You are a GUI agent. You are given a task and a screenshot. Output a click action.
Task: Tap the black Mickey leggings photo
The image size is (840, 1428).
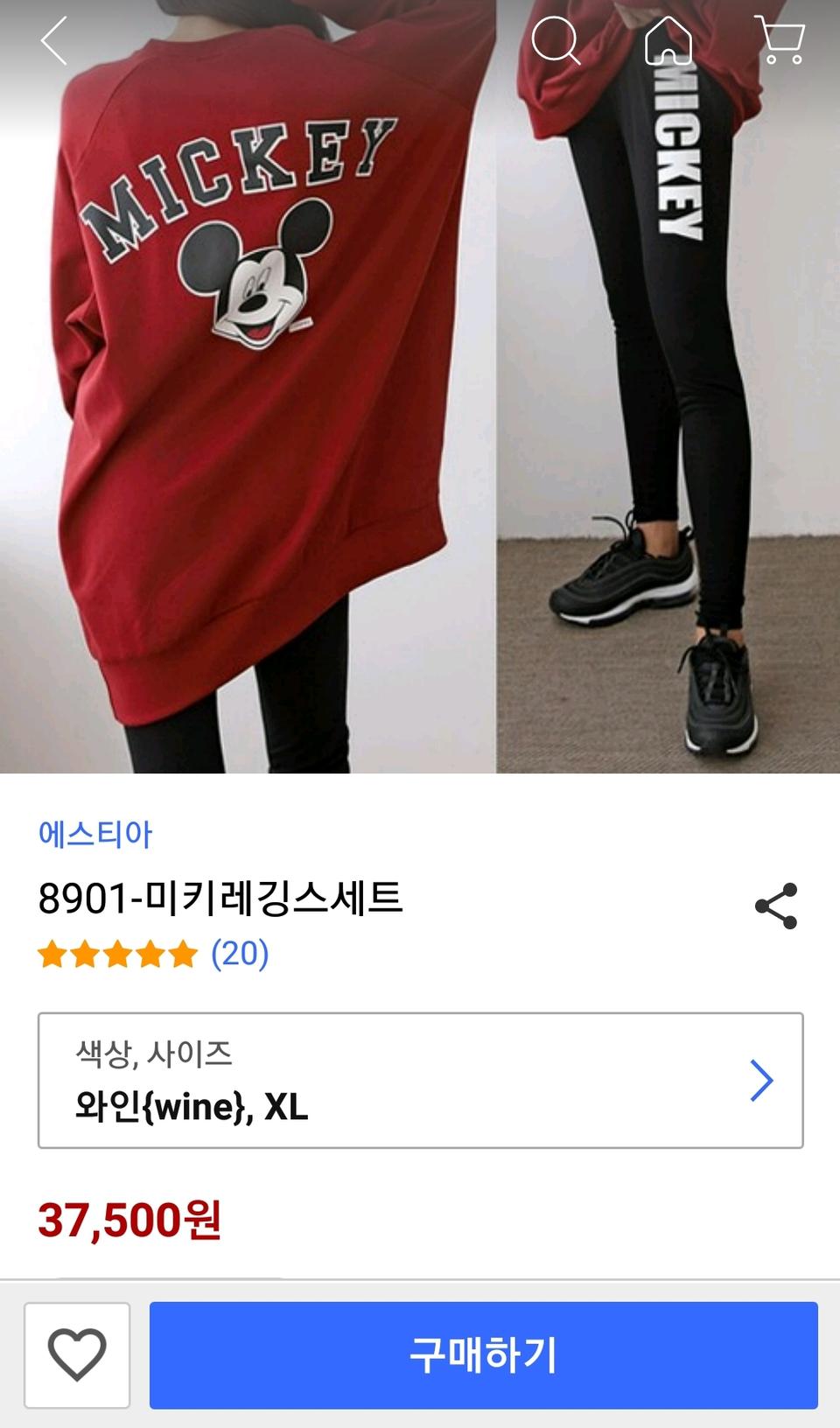(x=665, y=394)
